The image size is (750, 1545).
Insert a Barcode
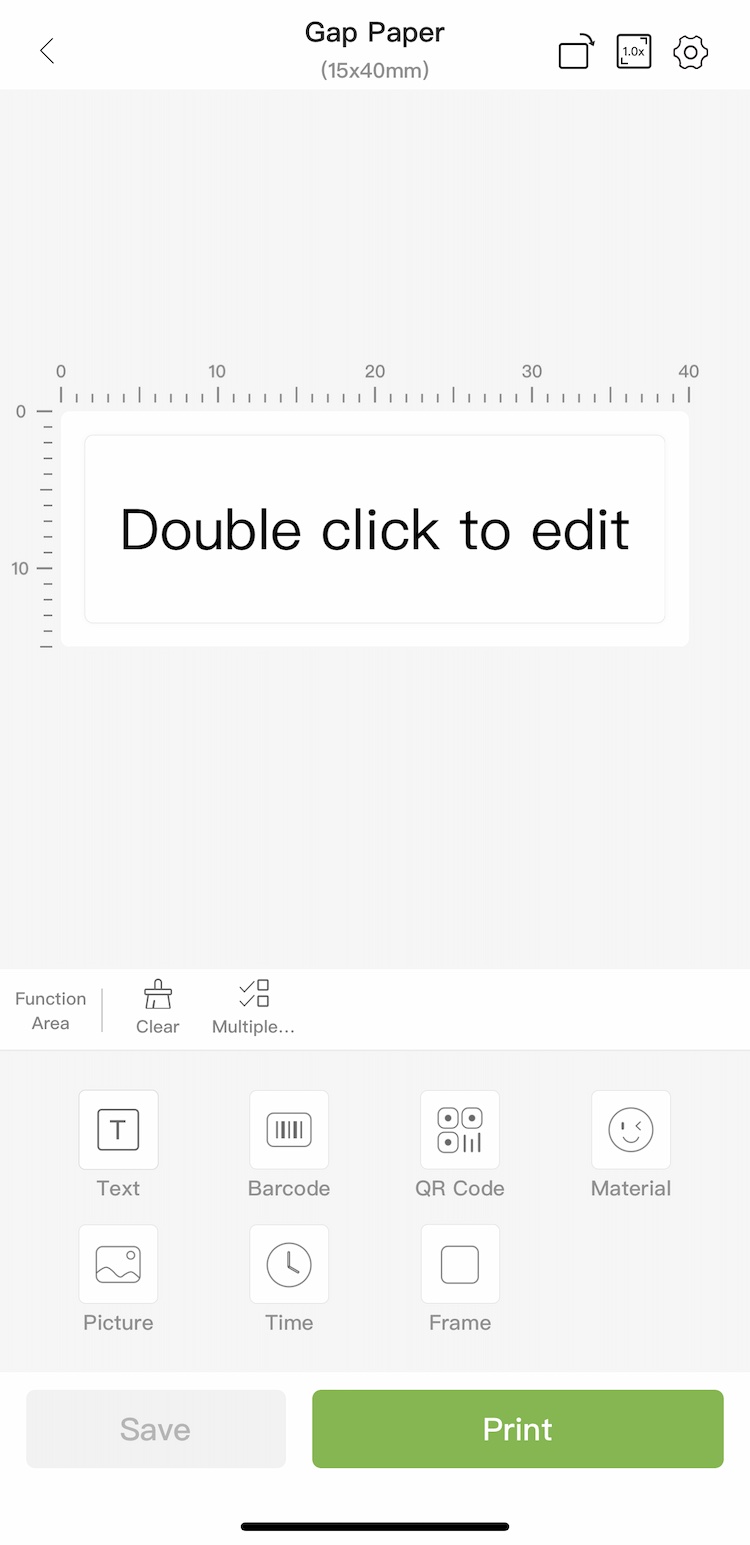(289, 1131)
